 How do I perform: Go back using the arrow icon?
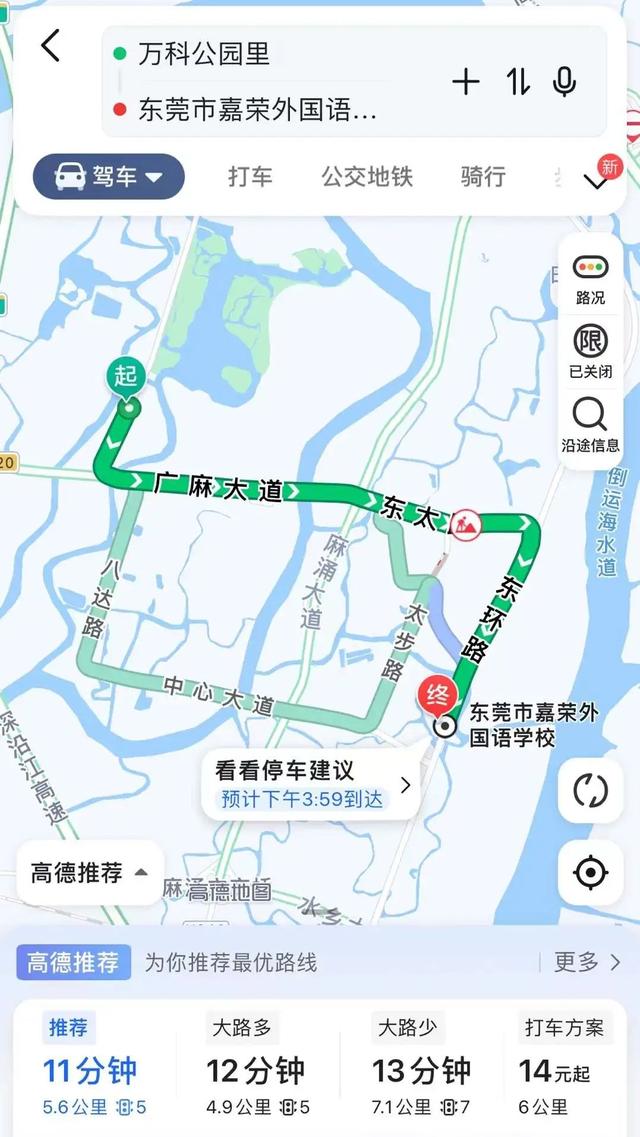point(50,46)
